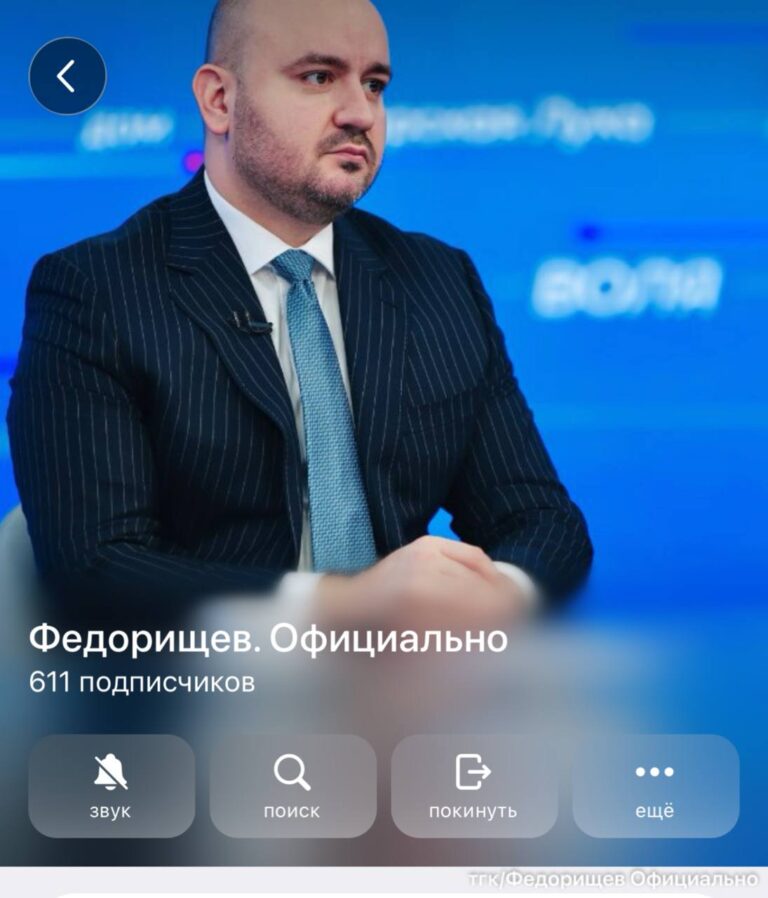Show more options via ещё

pyautogui.click(x=655, y=786)
